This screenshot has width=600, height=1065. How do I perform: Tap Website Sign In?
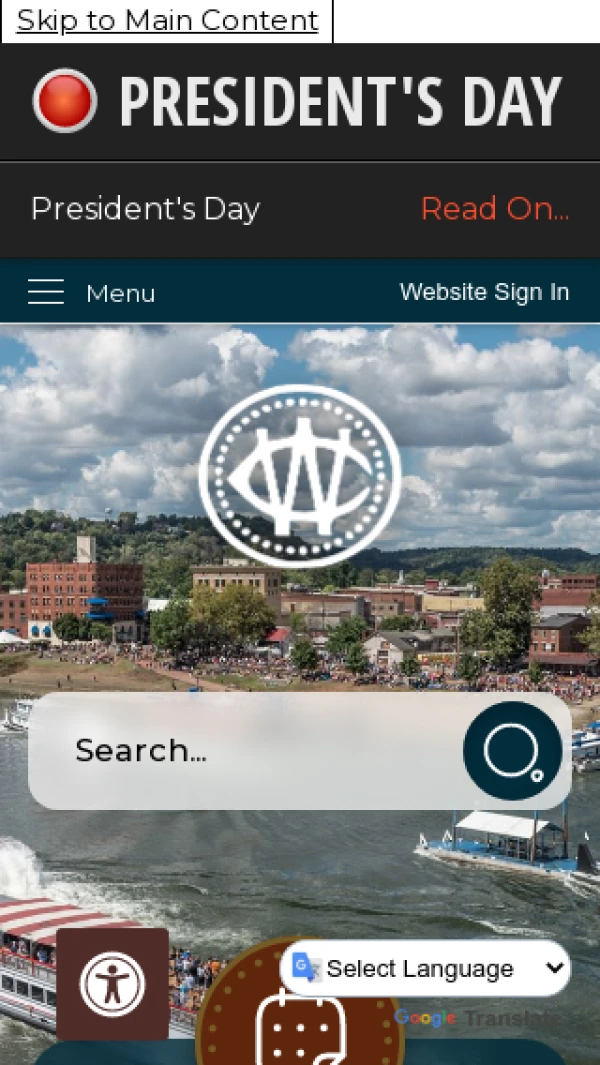[x=484, y=292]
